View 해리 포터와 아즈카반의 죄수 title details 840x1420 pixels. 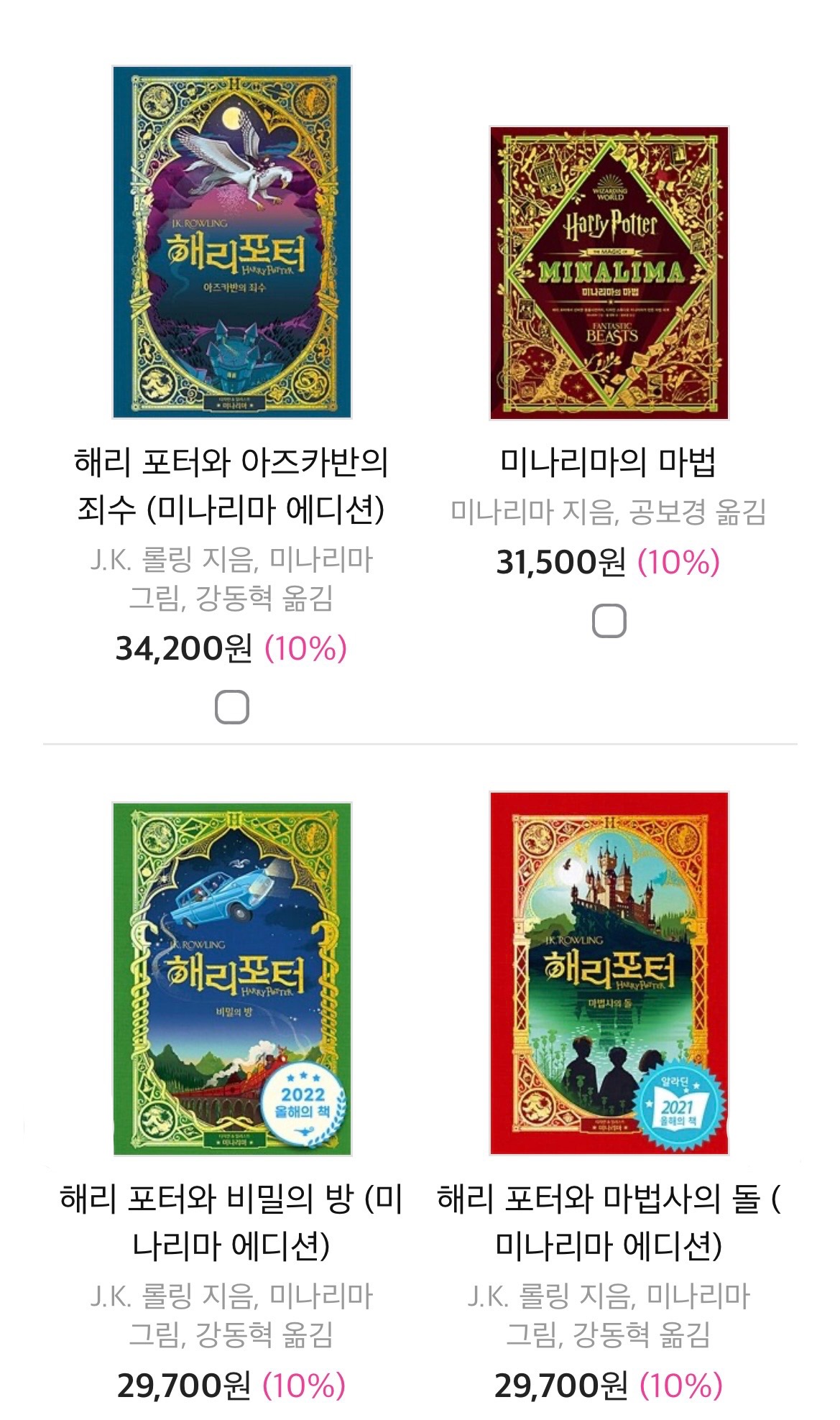[231, 486]
